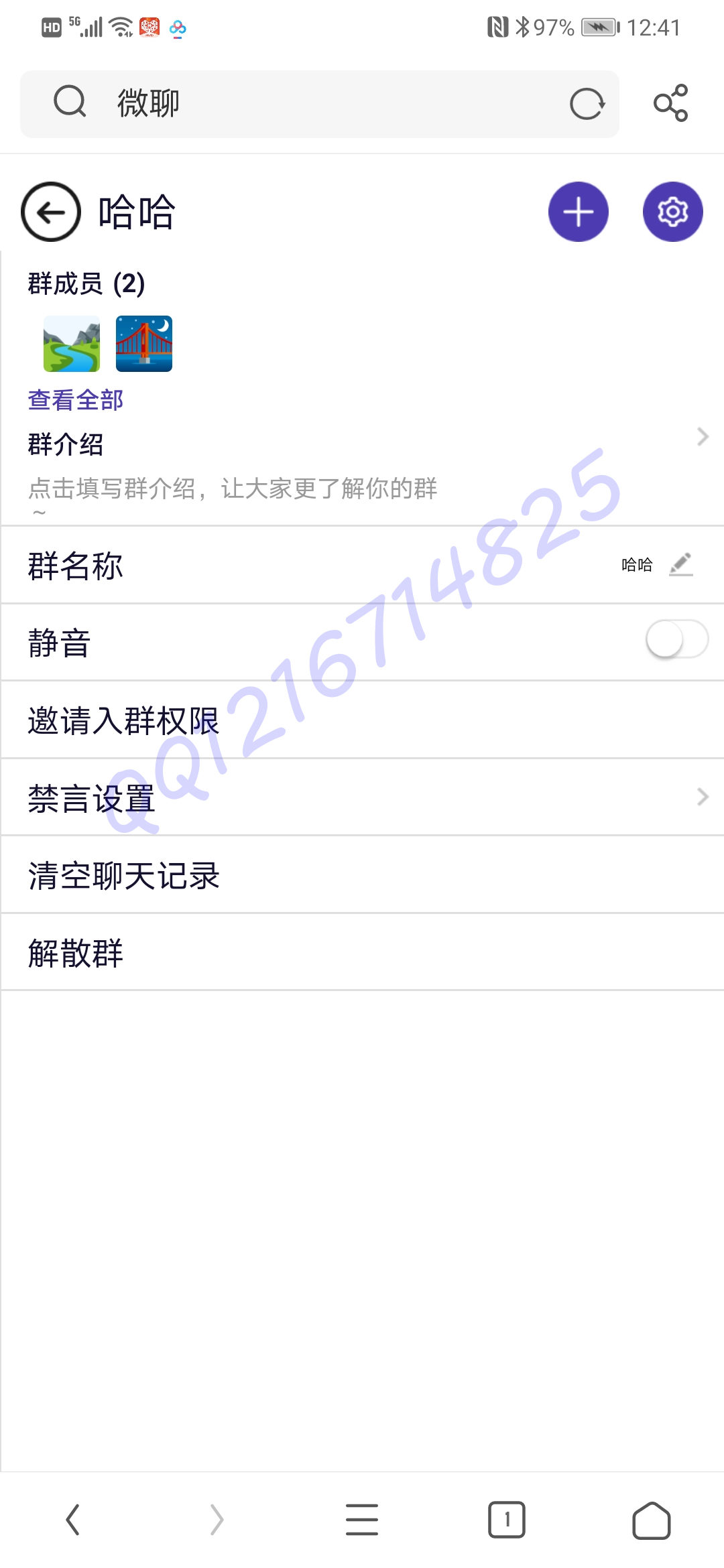
Task: Edit the group name with the pencil icon
Action: [x=681, y=565]
